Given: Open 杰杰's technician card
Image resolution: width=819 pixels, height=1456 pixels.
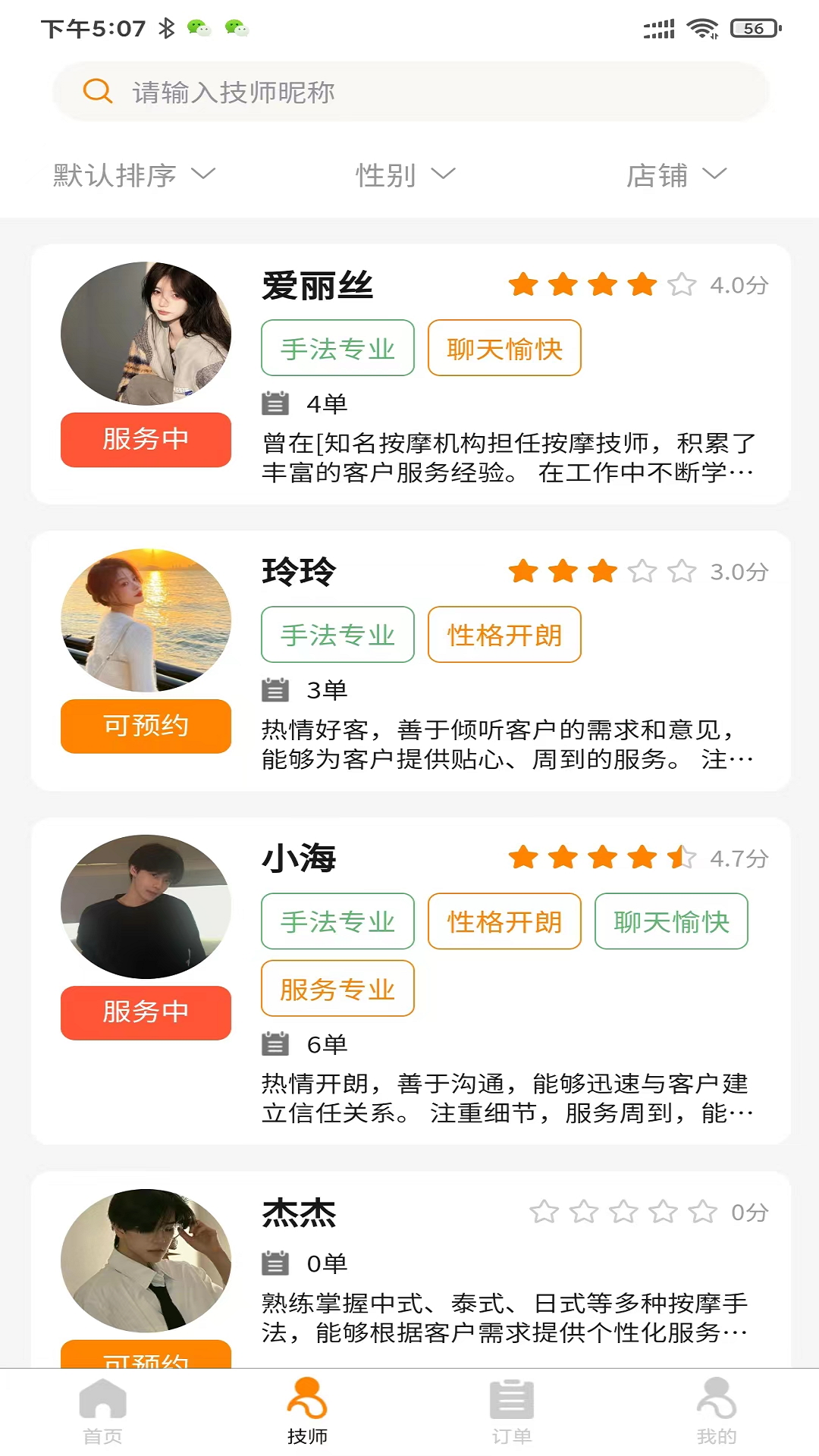Looking at the screenshot, I should [x=299, y=1213].
